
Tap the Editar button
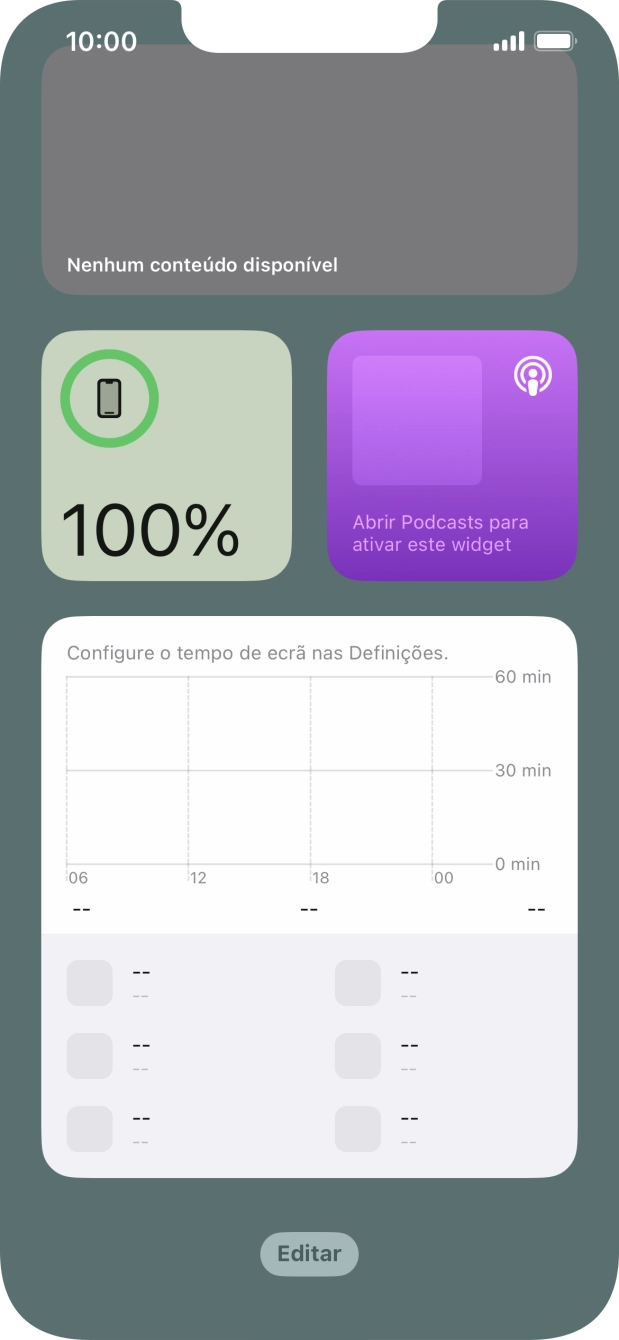tap(309, 1254)
